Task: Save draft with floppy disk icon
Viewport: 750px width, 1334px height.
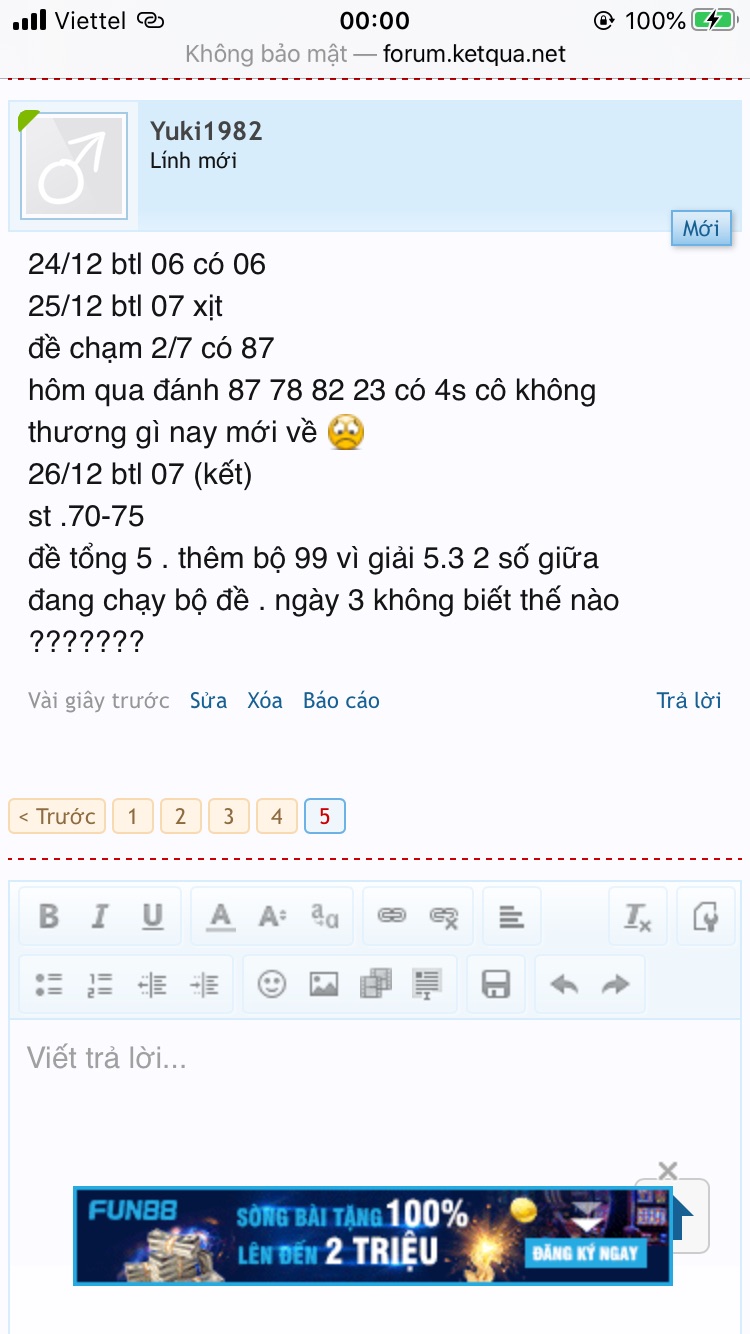Action: tap(496, 984)
